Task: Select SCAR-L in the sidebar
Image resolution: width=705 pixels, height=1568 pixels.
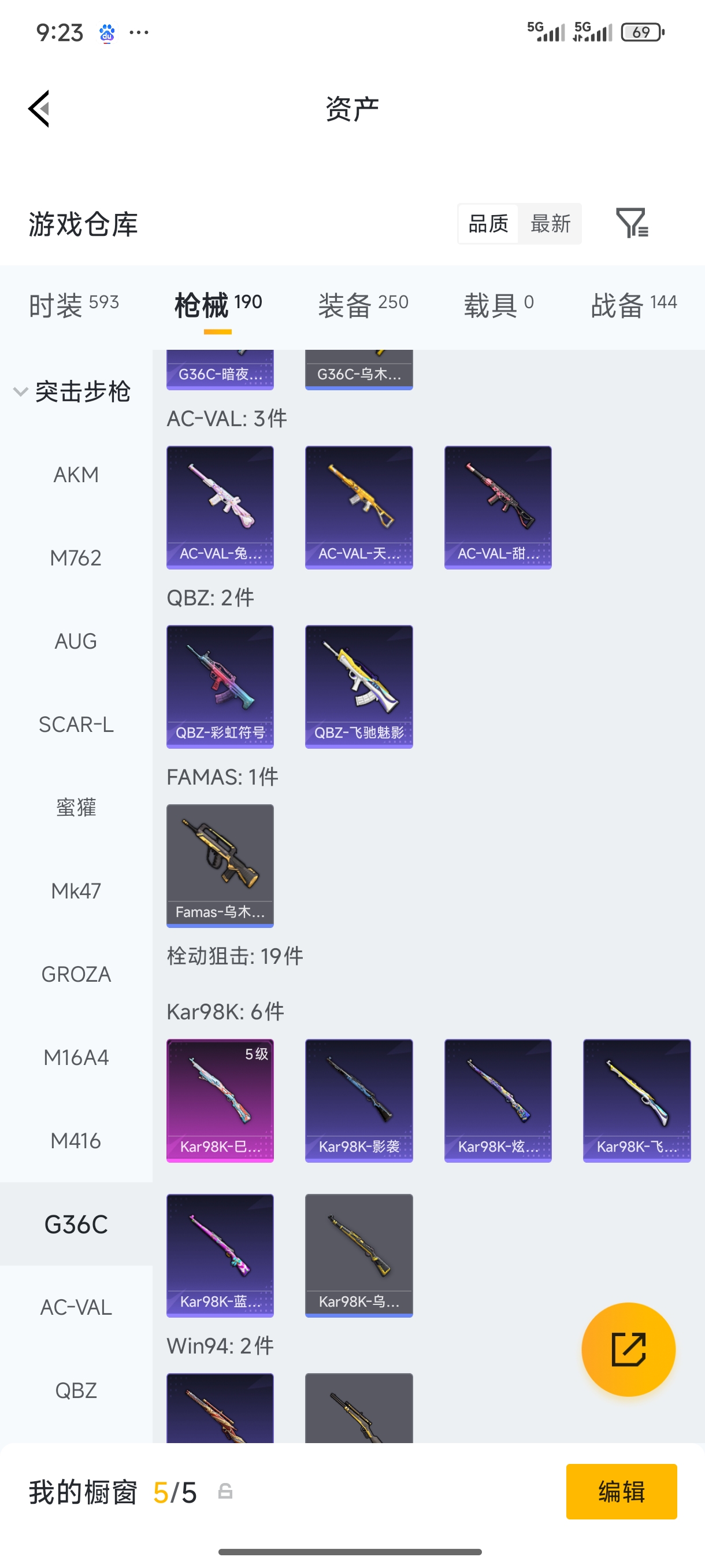Action: coord(76,724)
